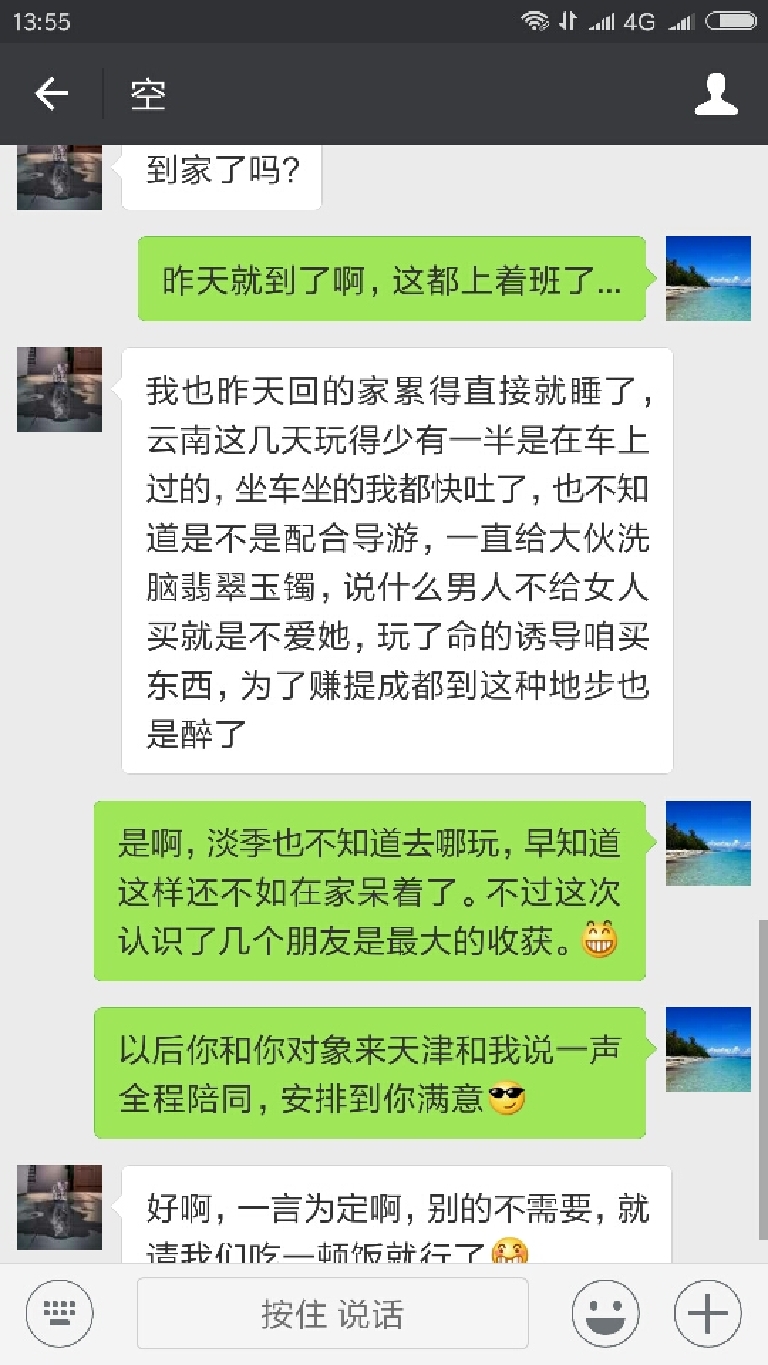View the contact's avatar beside the 云南 message
The width and height of the screenshot is (768, 1365).
tap(59, 389)
